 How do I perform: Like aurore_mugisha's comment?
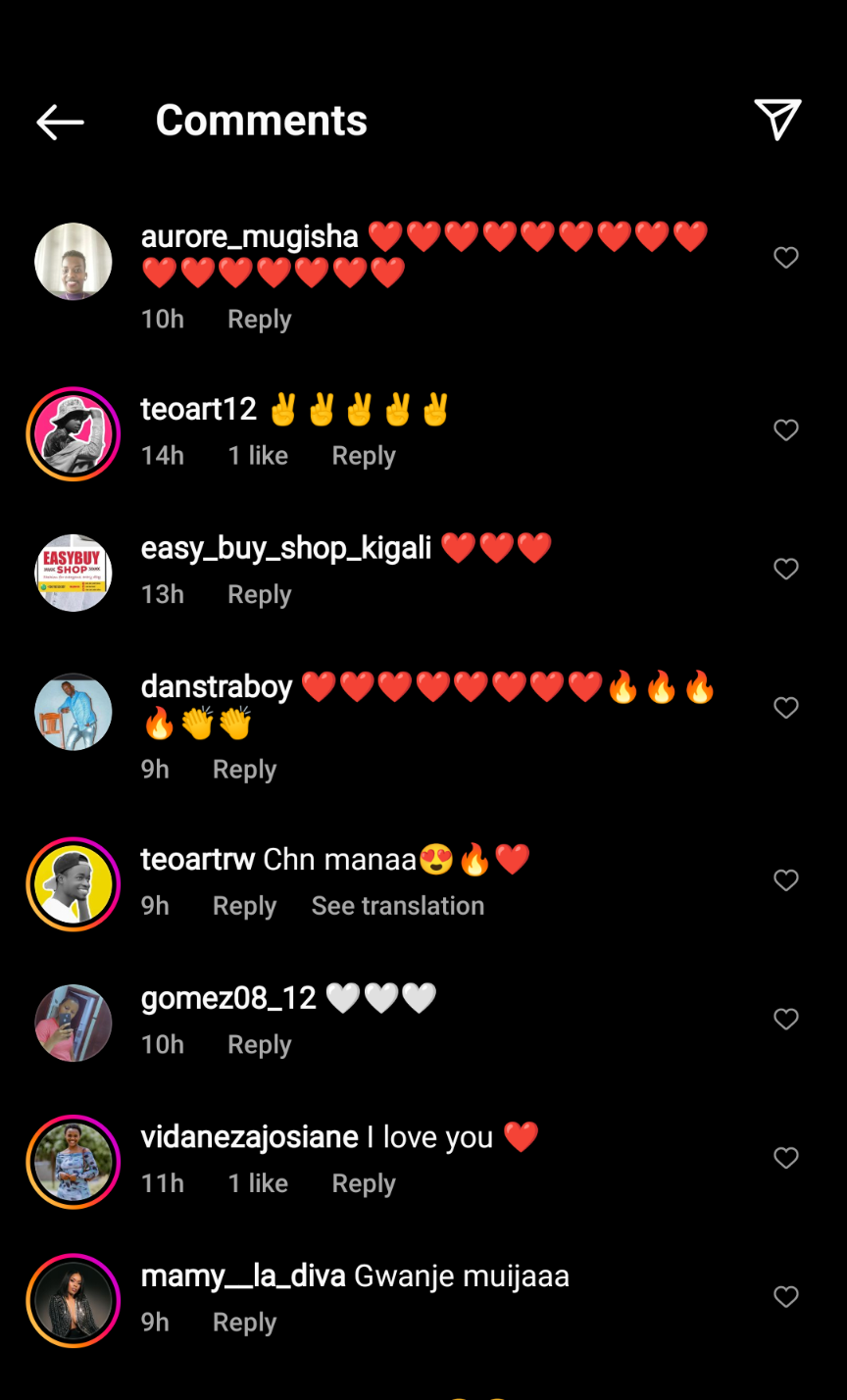tap(786, 258)
